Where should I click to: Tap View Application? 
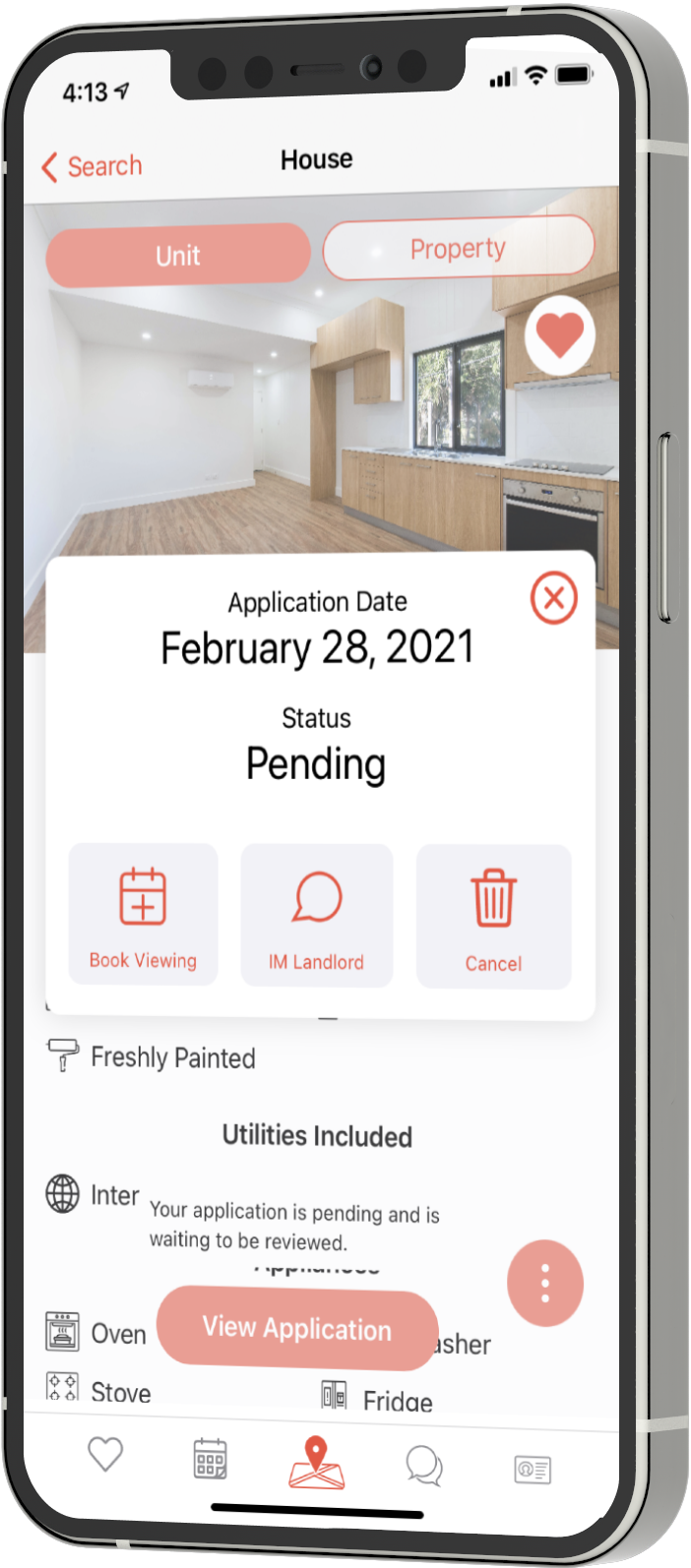click(297, 1329)
